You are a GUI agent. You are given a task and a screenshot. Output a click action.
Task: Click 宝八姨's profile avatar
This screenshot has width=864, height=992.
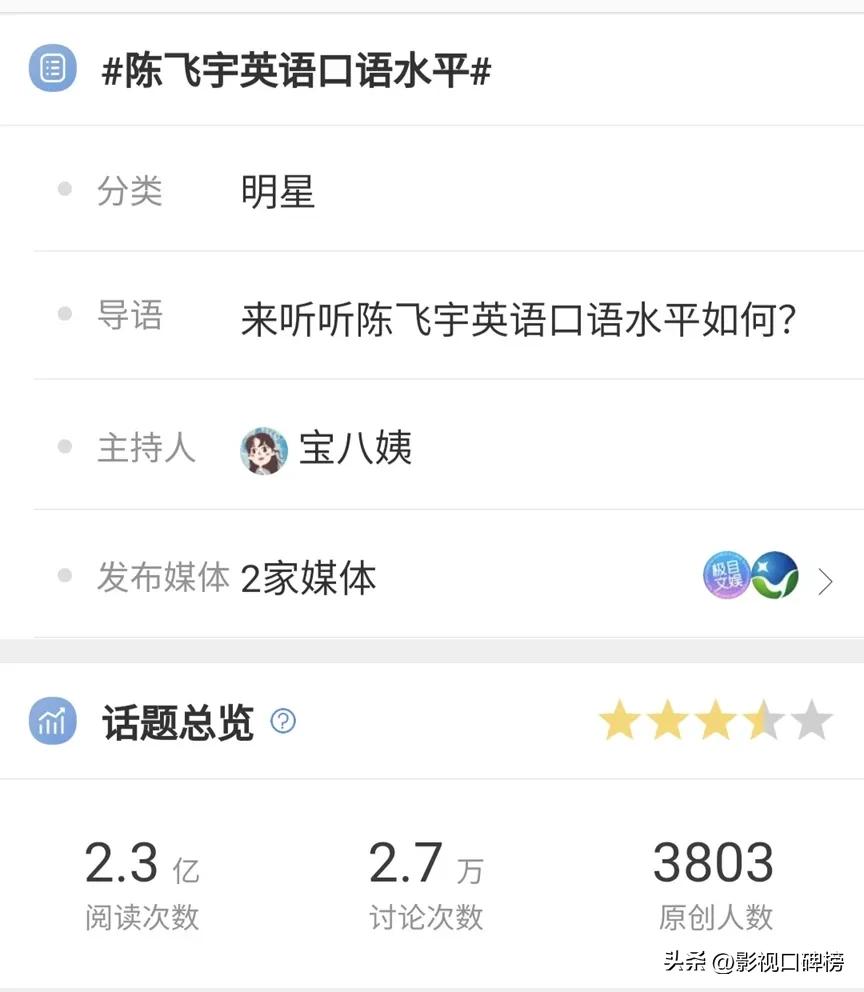click(262, 450)
